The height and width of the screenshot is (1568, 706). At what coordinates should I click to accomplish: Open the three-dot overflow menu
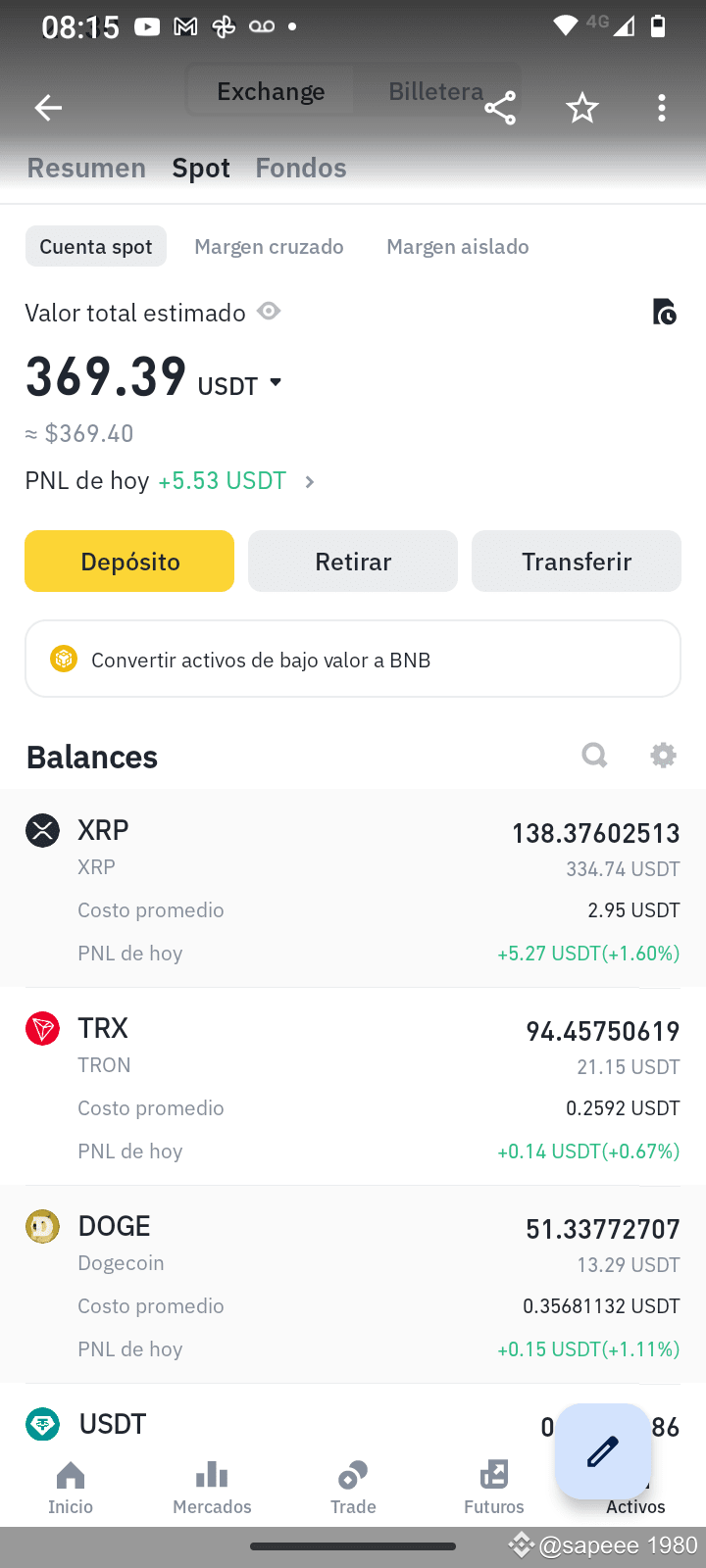click(662, 108)
